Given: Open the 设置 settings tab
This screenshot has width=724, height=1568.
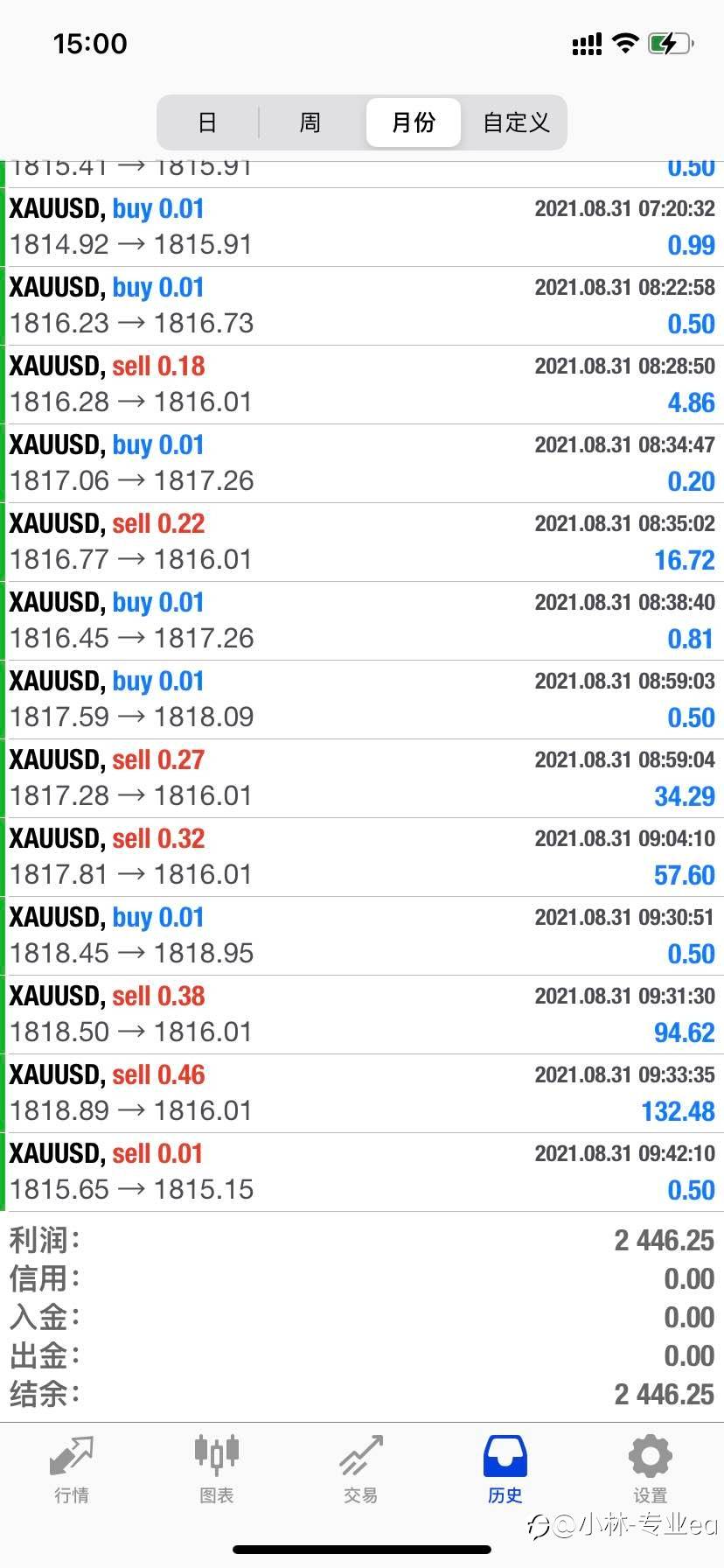Looking at the screenshot, I should (650, 1470).
